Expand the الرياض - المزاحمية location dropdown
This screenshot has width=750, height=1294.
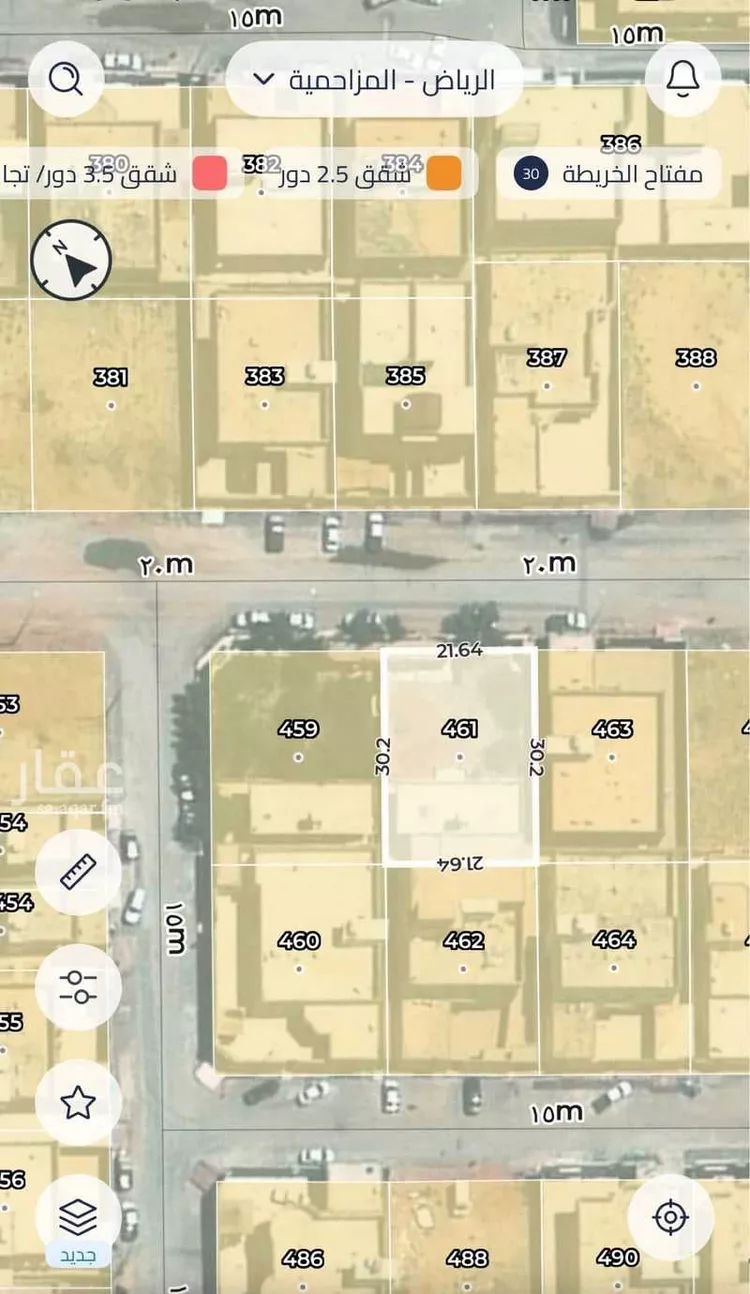pos(375,80)
